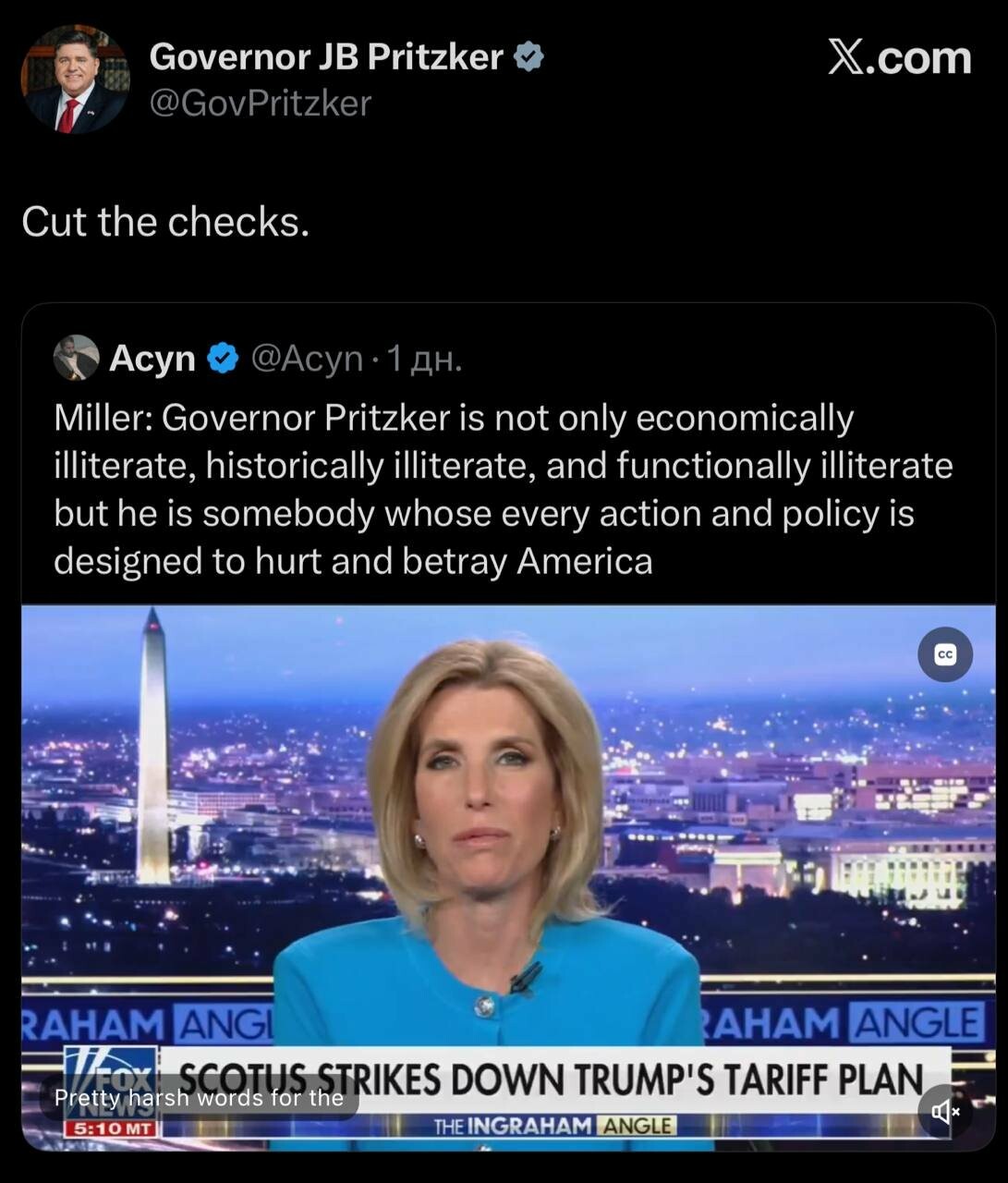Image resolution: width=1008 pixels, height=1183 pixels.
Task: Open the quoted post from Acyn
Action: tap(503, 488)
